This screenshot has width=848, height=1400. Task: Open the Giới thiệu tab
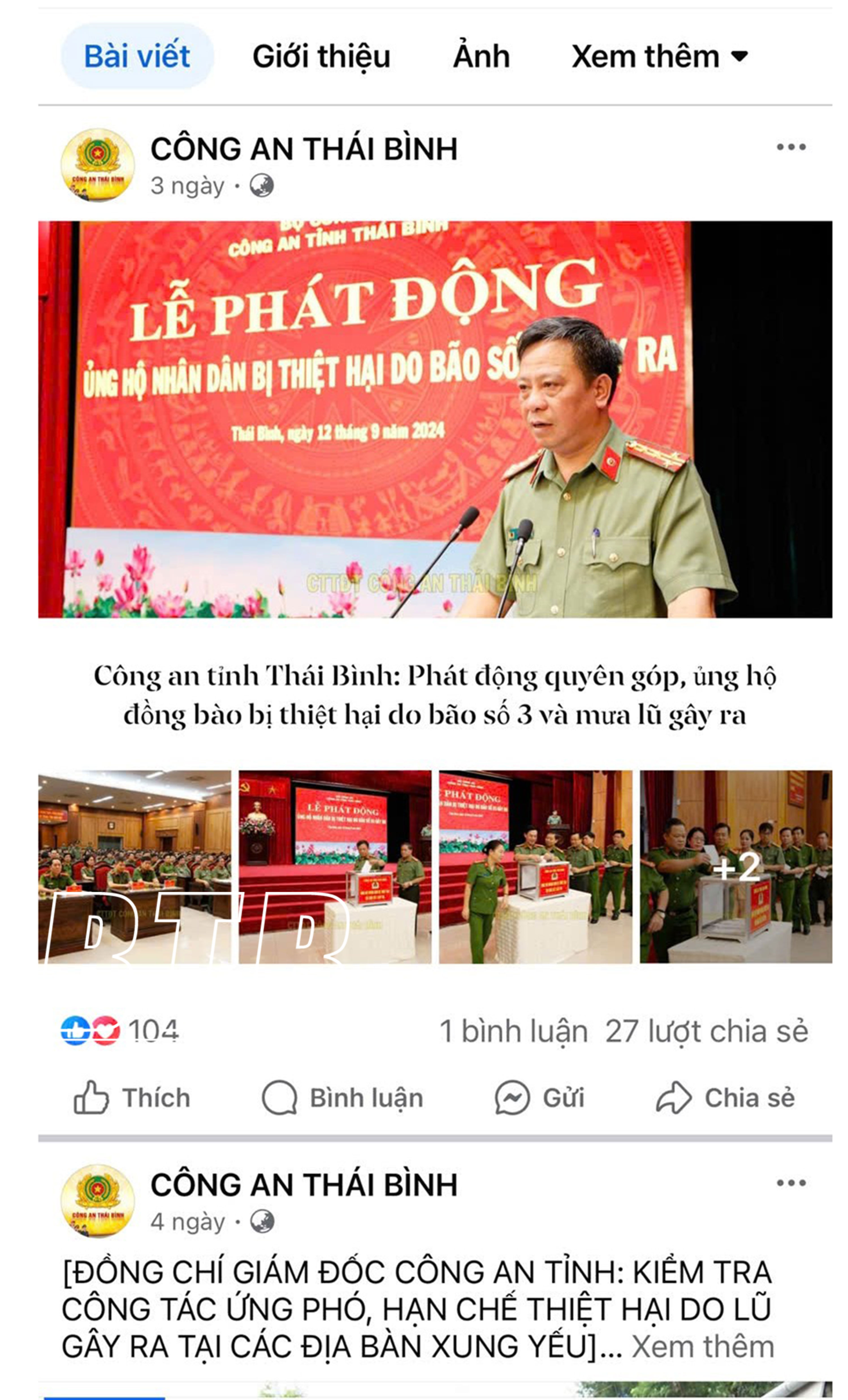point(321,56)
